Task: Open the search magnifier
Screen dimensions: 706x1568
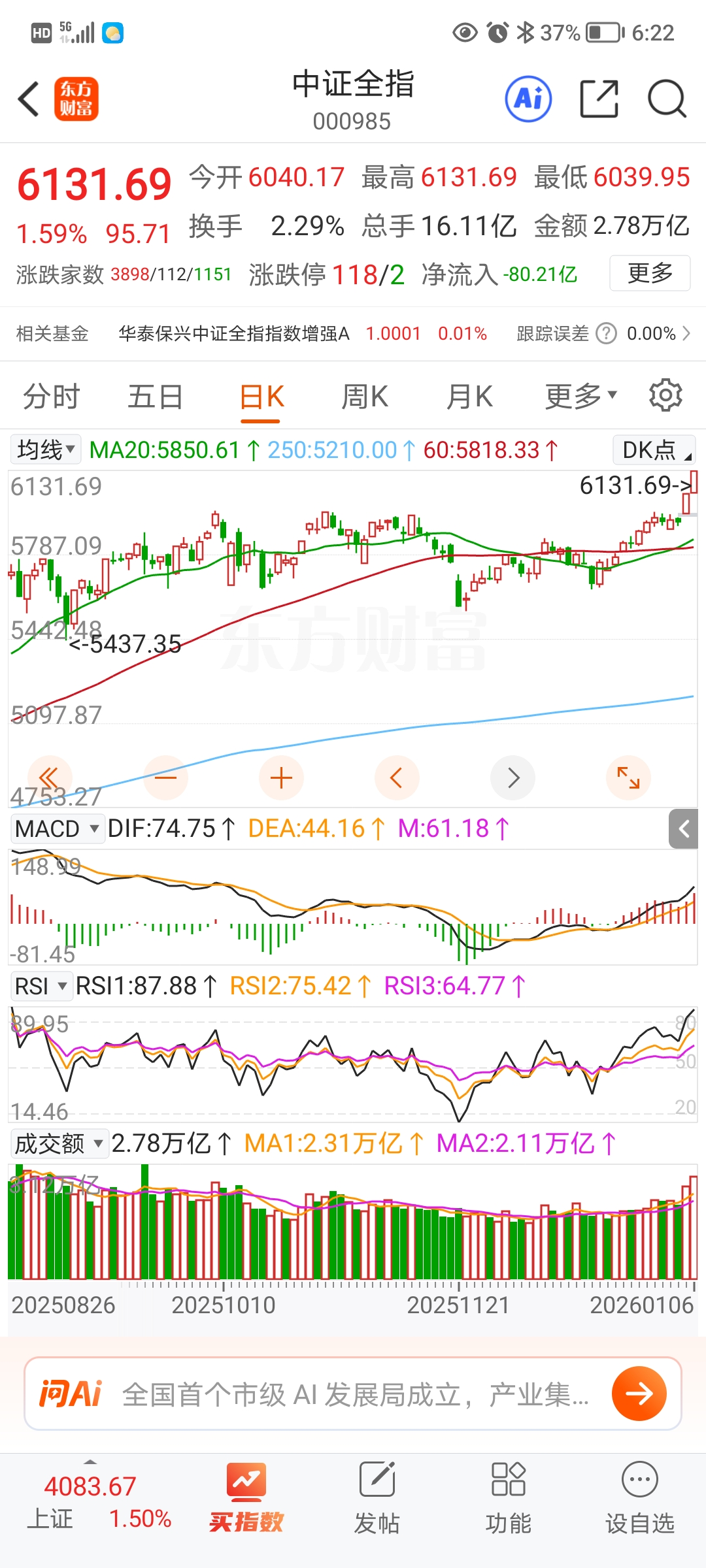Action: pos(666,99)
